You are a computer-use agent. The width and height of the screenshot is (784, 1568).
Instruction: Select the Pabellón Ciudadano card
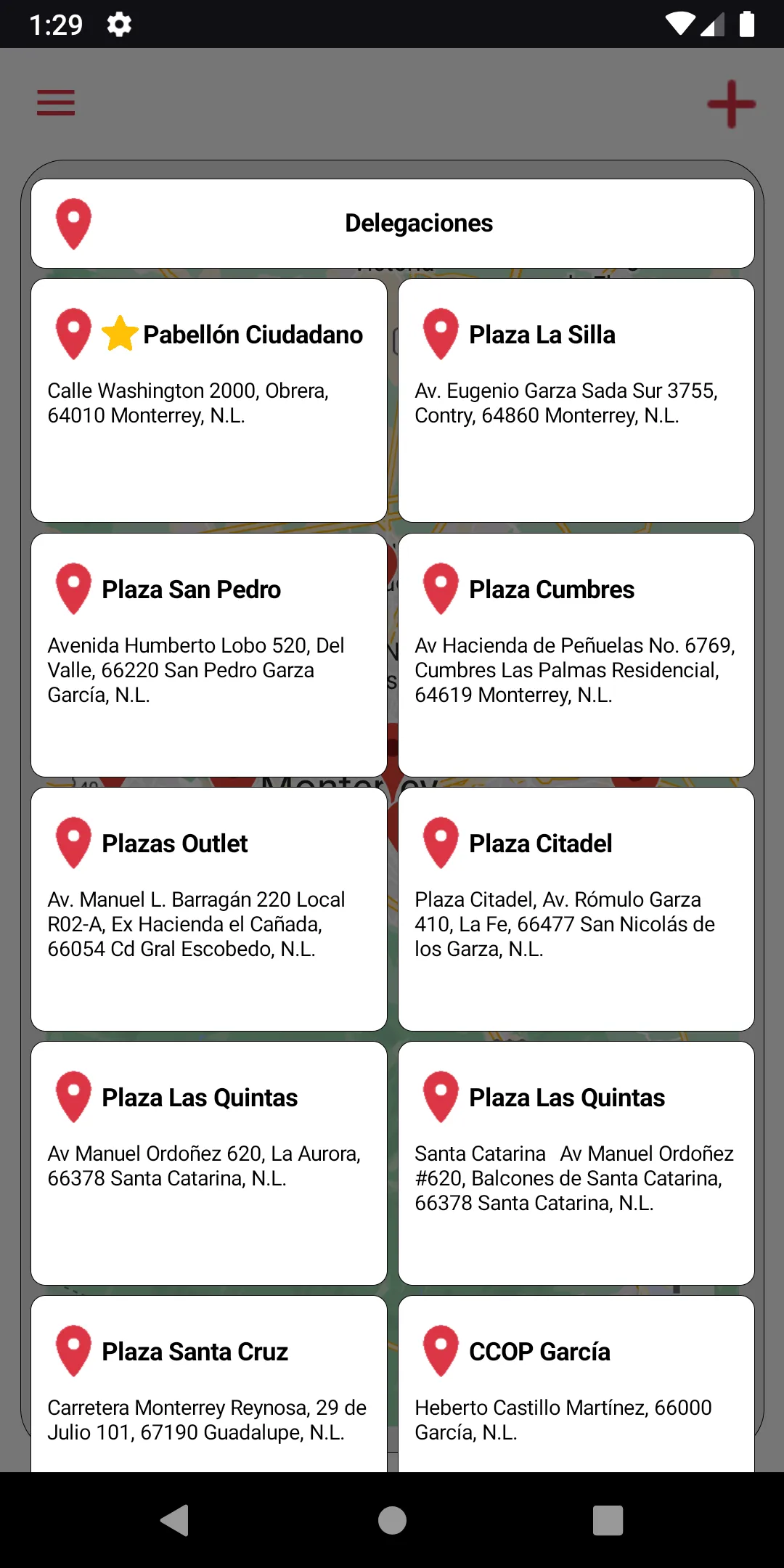click(209, 400)
